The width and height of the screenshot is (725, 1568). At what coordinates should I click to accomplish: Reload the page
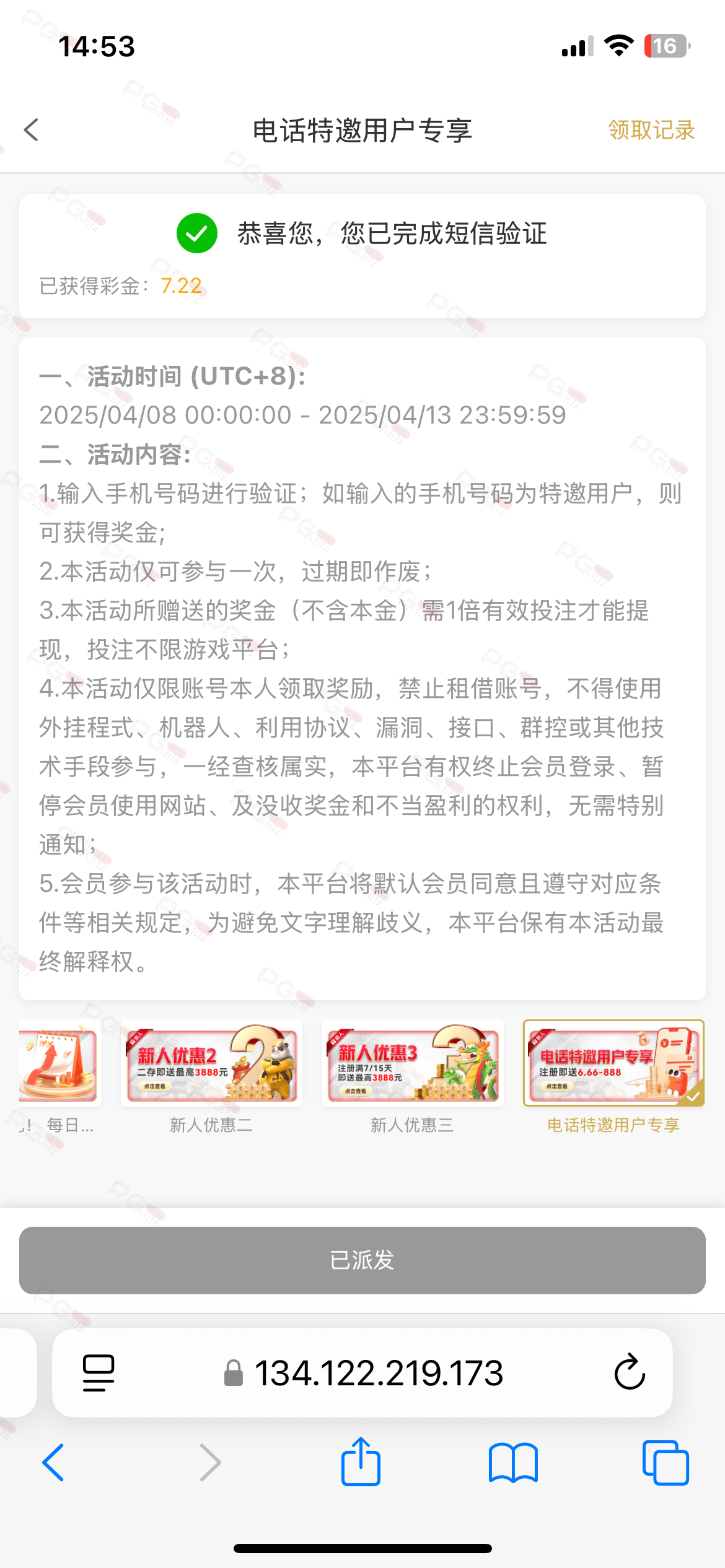pyautogui.click(x=630, y=1372)
